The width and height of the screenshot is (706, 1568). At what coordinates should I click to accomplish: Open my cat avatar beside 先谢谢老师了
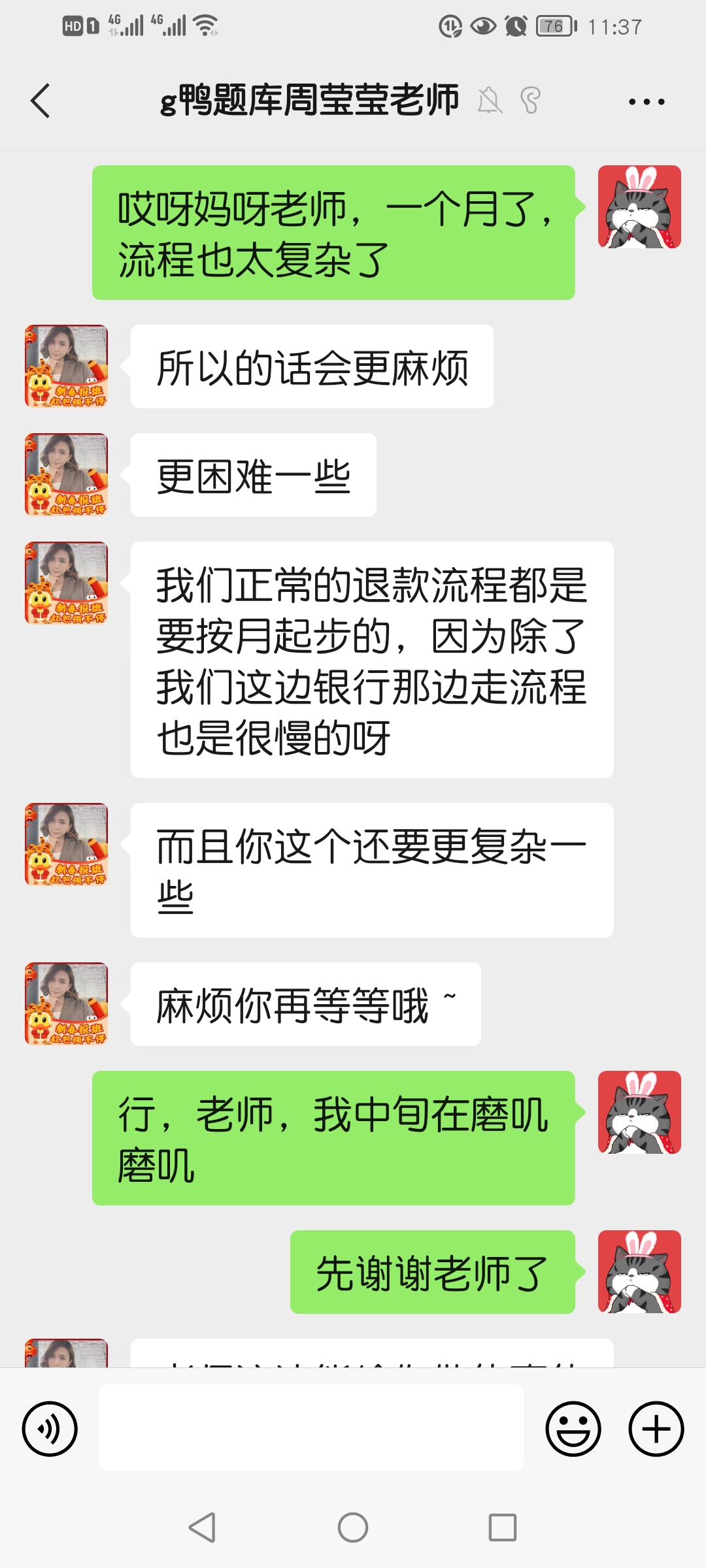coord(639,1271)
